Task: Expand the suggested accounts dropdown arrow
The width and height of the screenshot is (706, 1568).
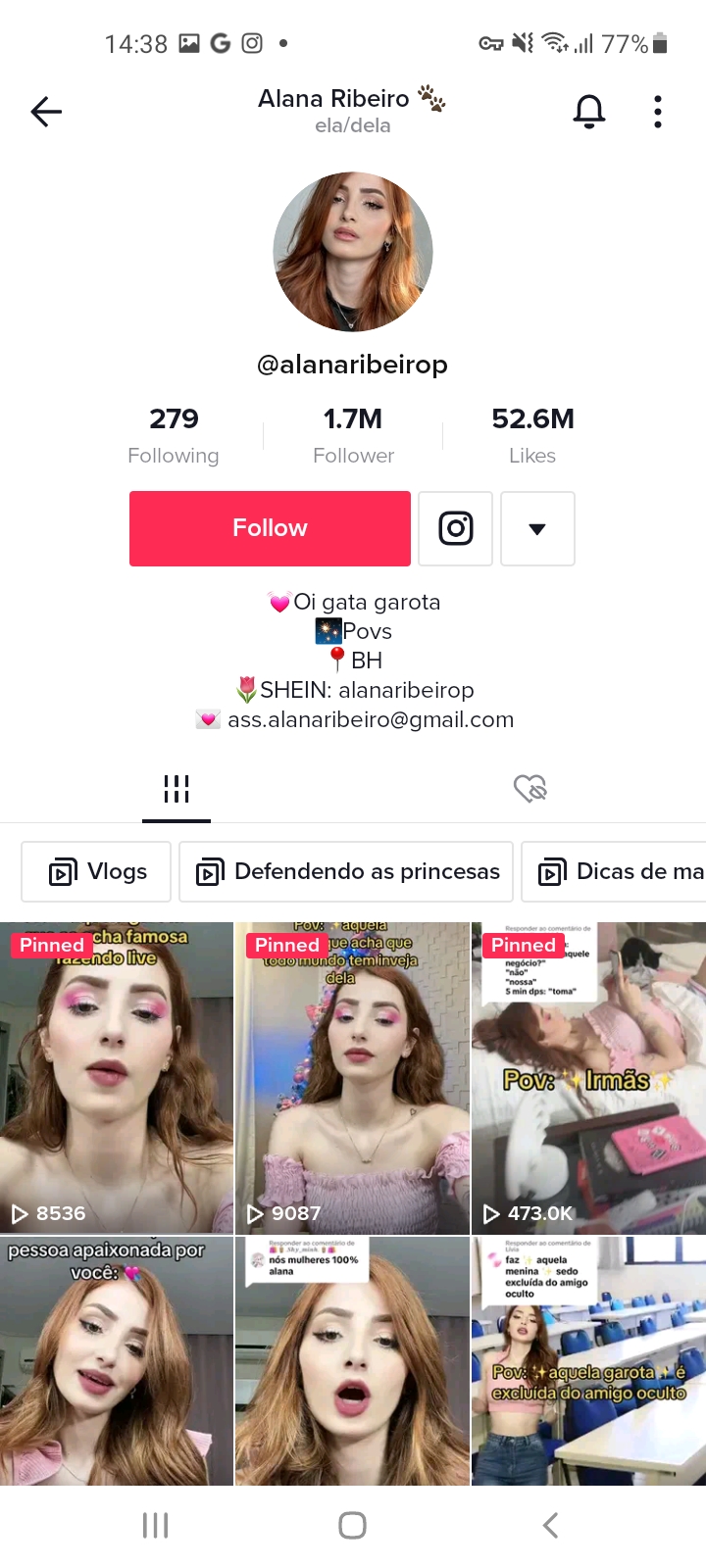Action: click(537, 528)
